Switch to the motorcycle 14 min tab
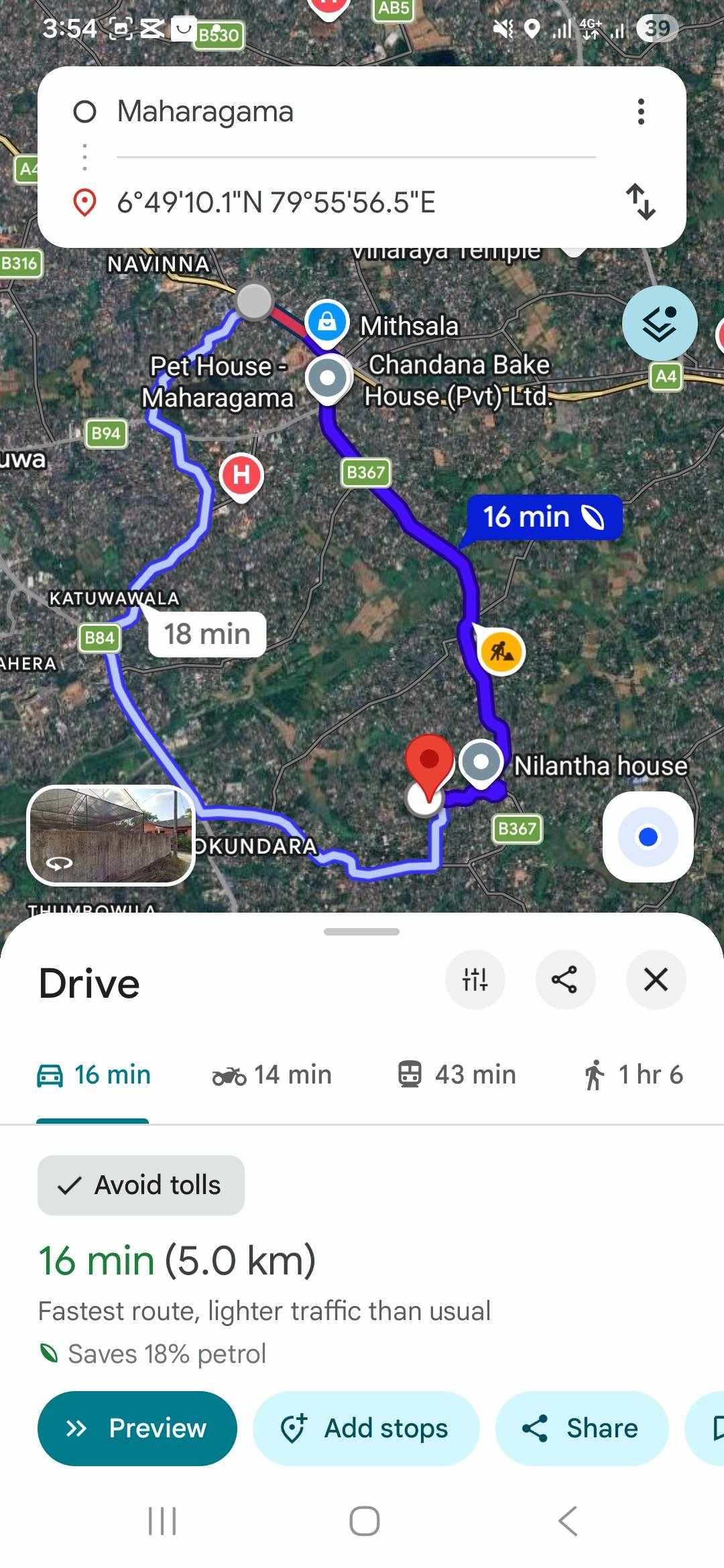The height and width of the screenshot is (1568, 724). pyautogui.click(x=272, y=1075)
